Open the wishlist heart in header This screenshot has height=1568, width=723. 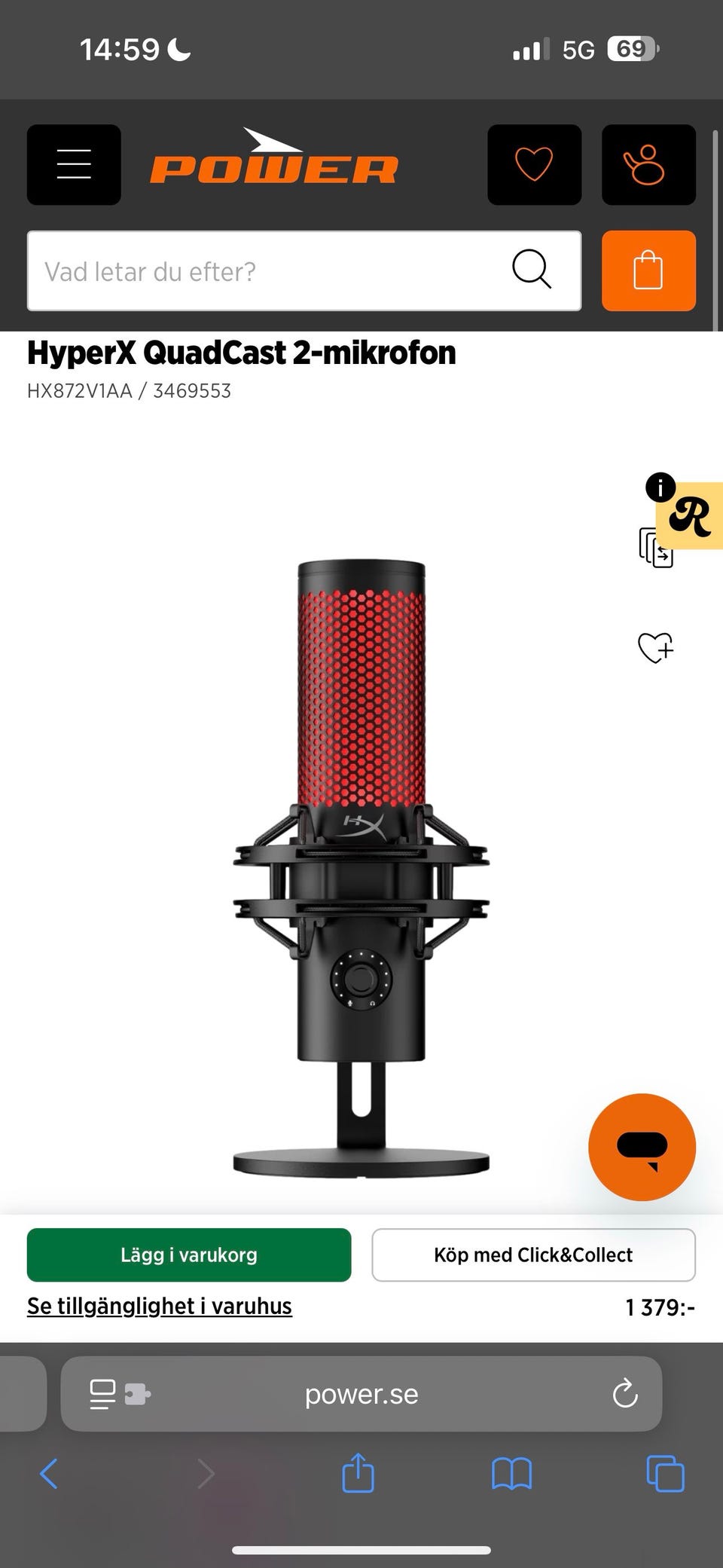click(534, 164)
